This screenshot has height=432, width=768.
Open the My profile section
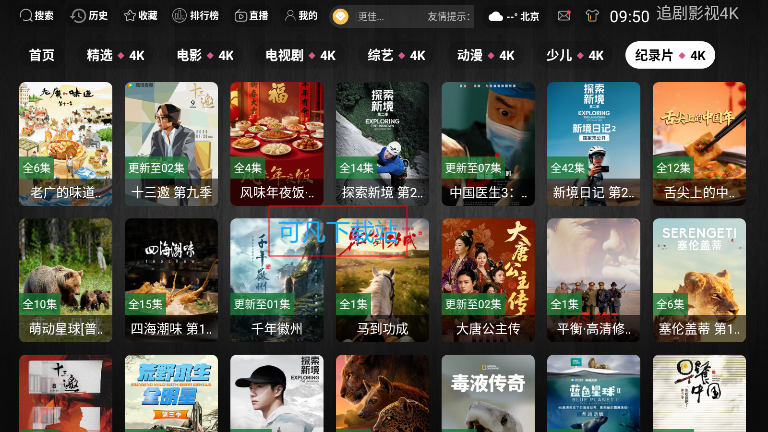point(300,16)
